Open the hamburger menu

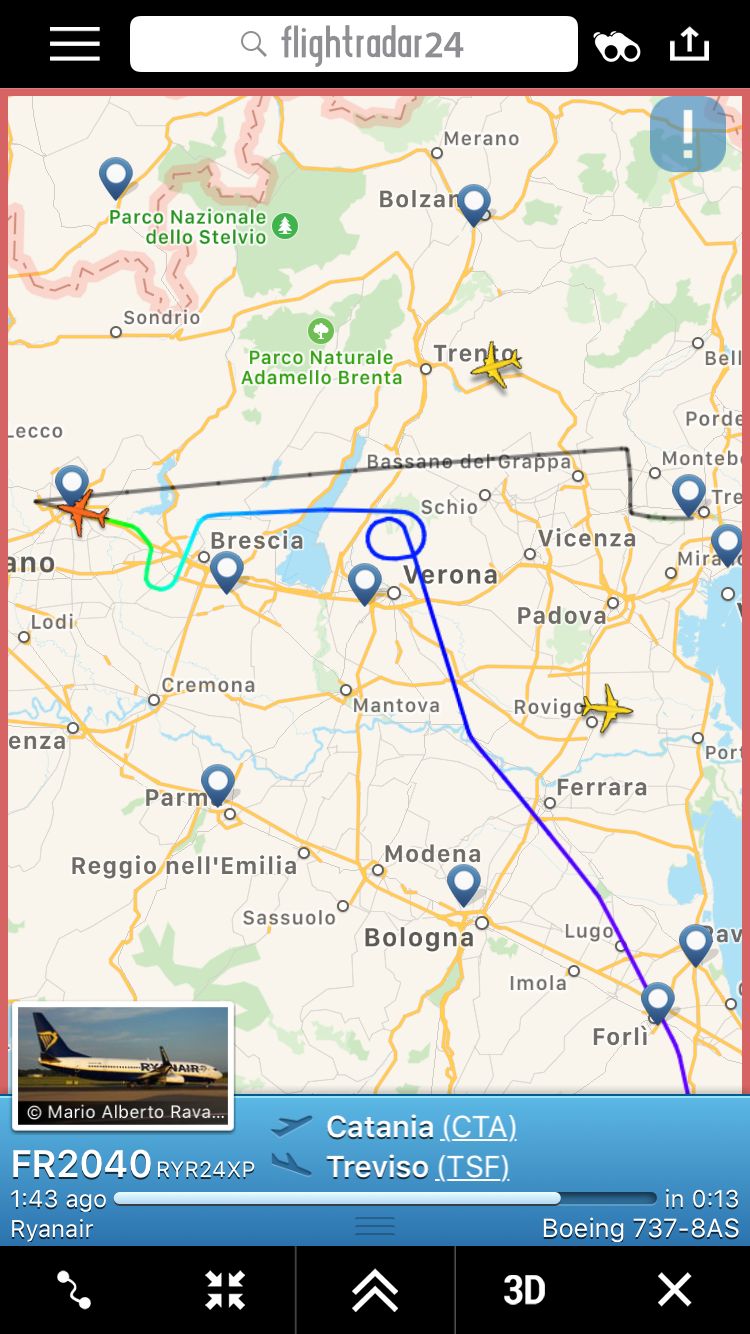pyautogui.click(x=75, y=44)
